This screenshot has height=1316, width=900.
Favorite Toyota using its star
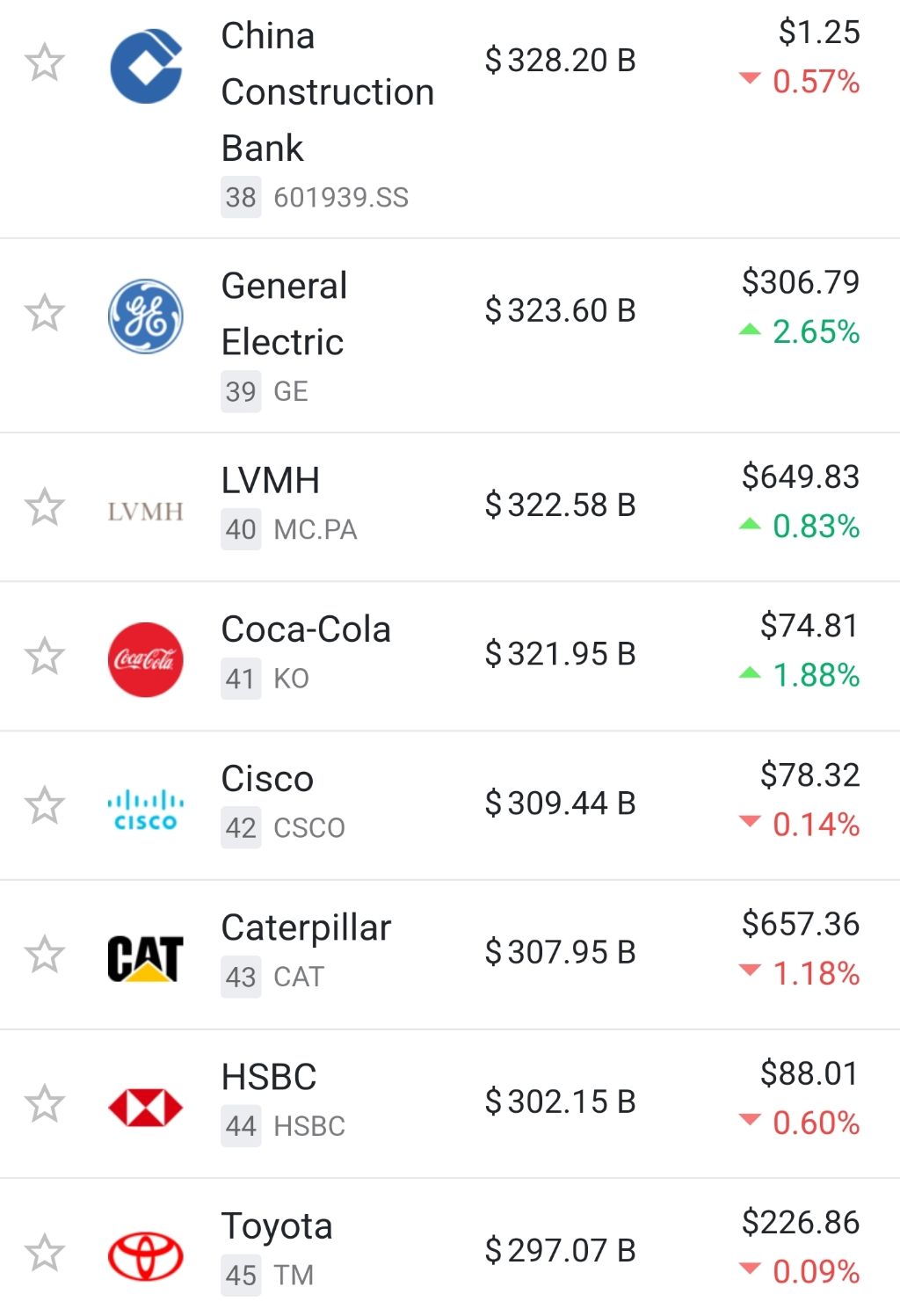44,1253
